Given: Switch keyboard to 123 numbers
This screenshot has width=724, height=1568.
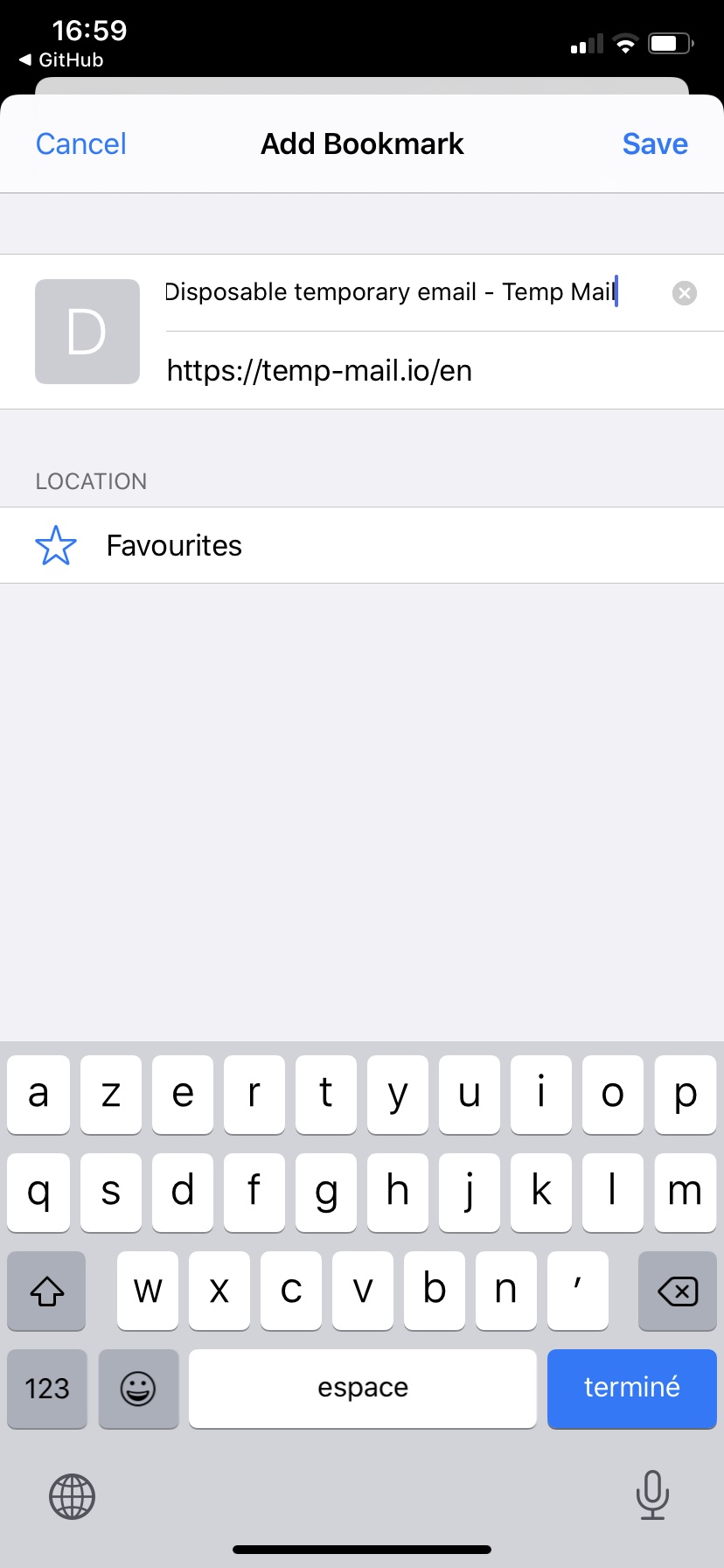Looking at the screenshot, I should 47,1388.
